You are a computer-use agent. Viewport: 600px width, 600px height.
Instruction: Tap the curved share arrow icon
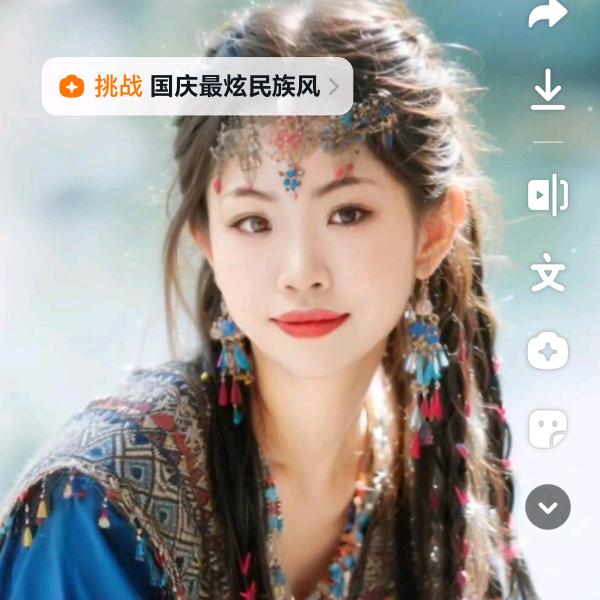547,14
